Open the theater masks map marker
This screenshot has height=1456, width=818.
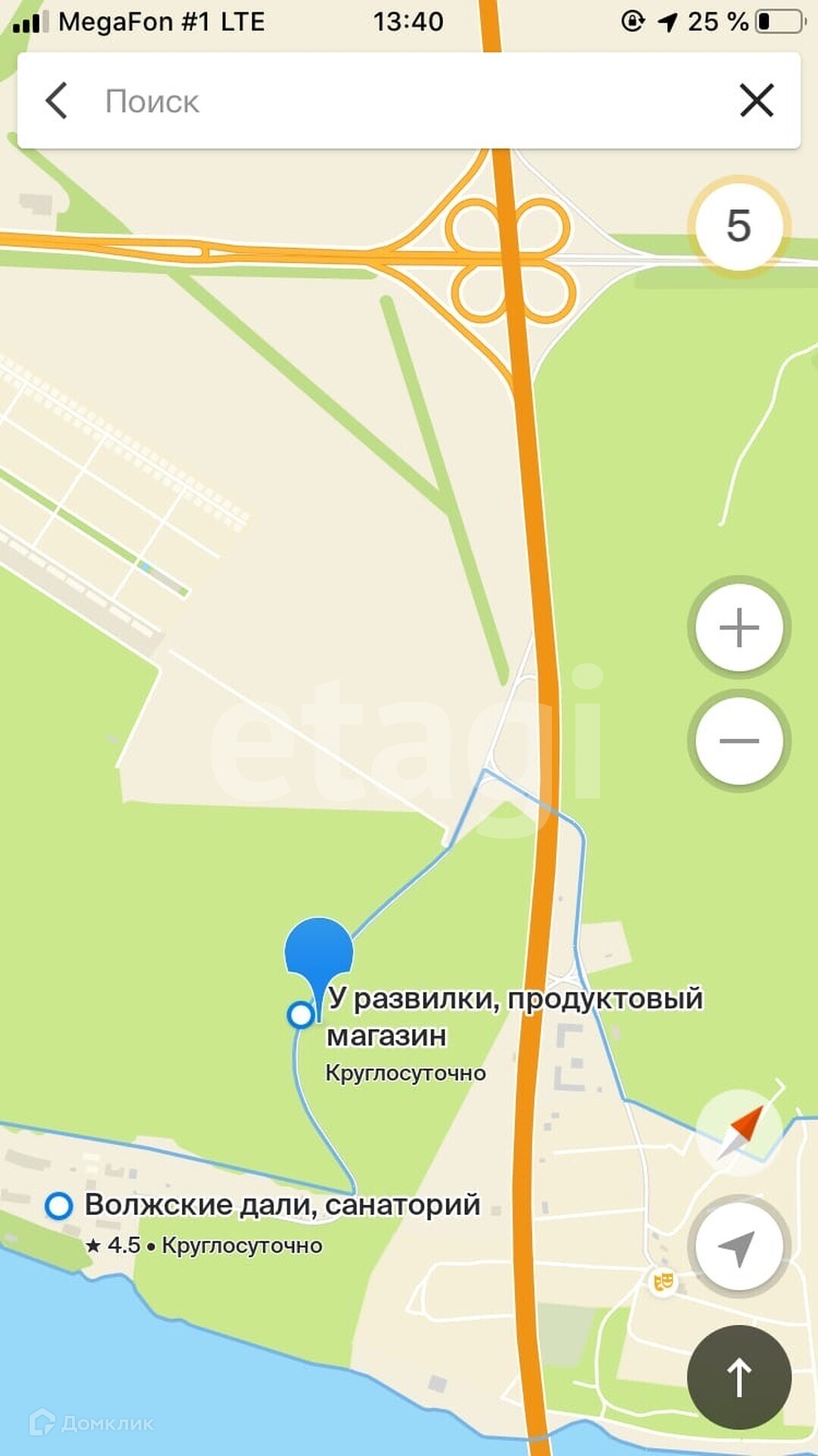tap(663, 1282)
